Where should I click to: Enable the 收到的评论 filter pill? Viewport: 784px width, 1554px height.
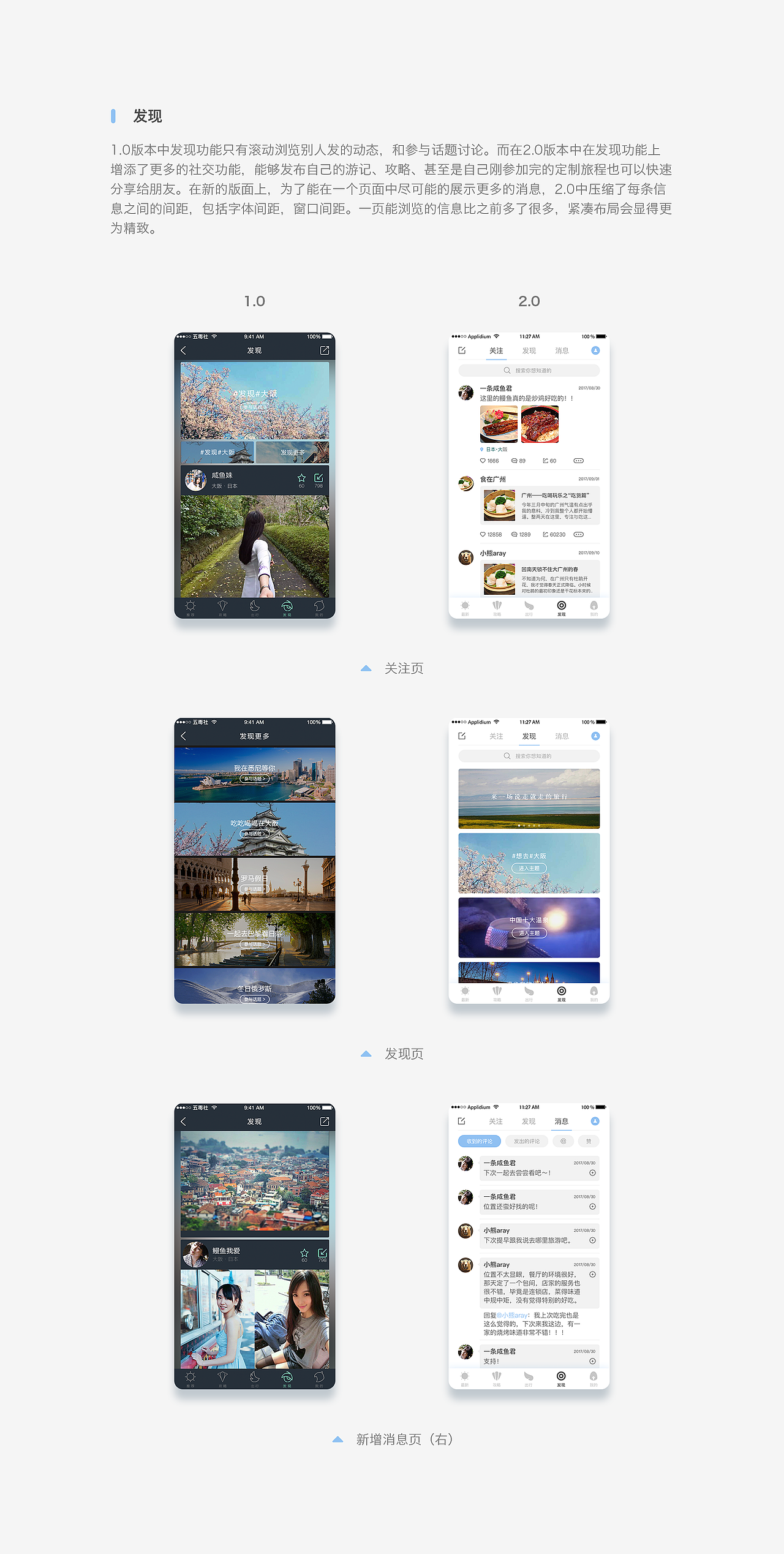tap(480, 1141)
